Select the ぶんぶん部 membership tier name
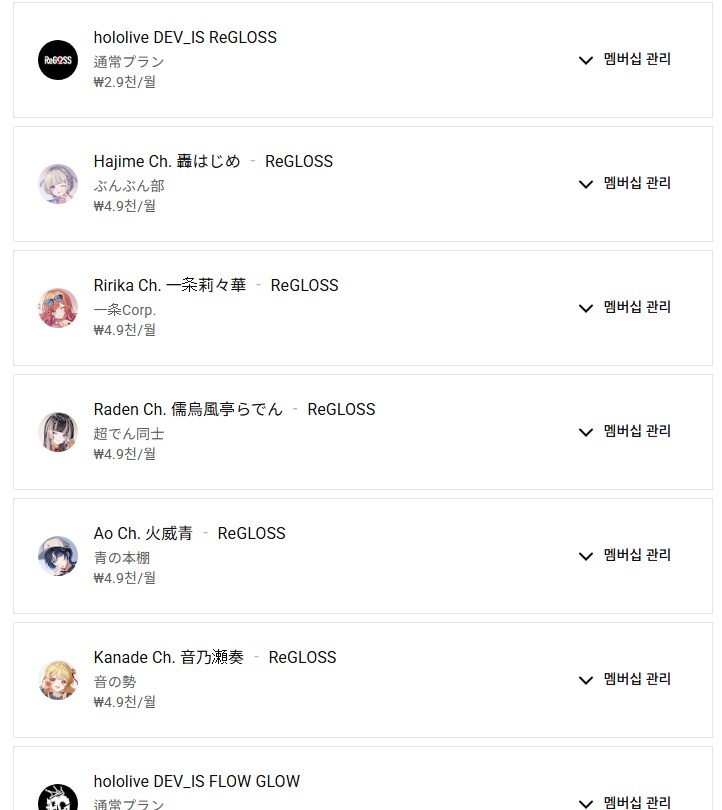 128,185
